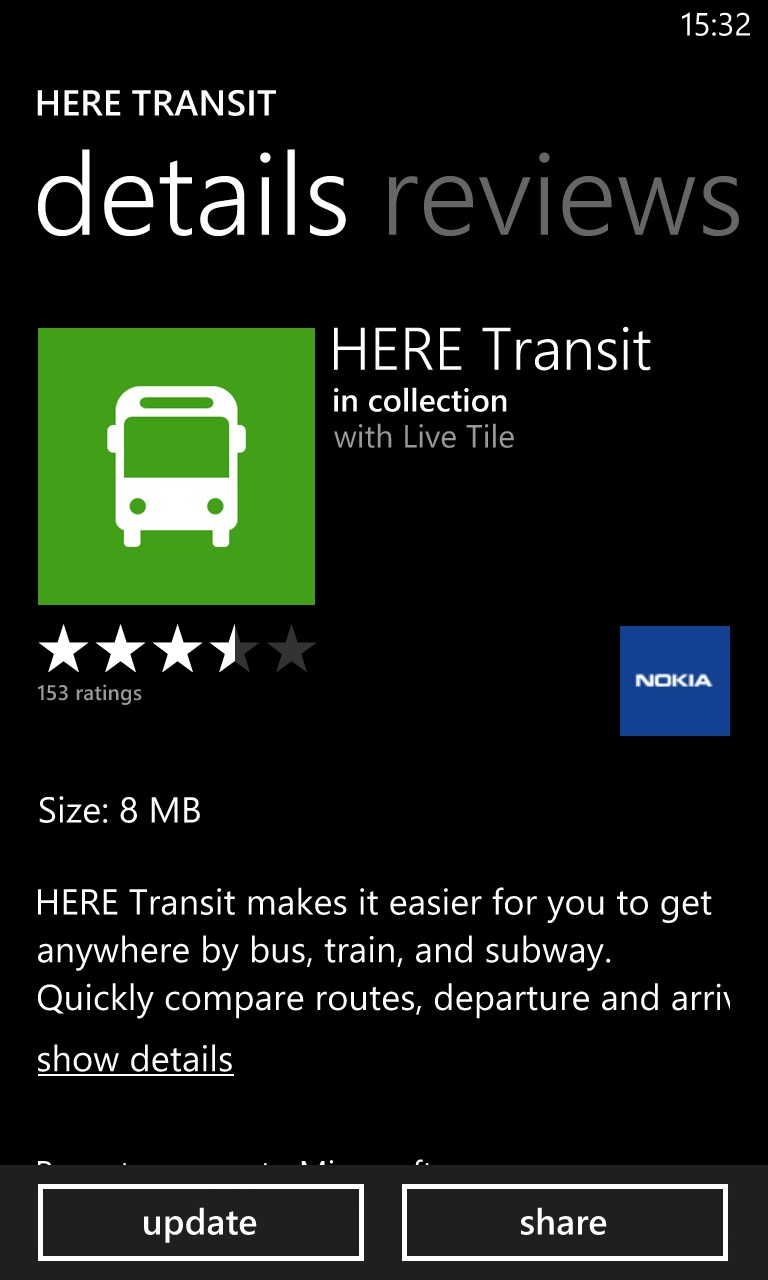Switch to the reviews tab

(x=562, y=197)
